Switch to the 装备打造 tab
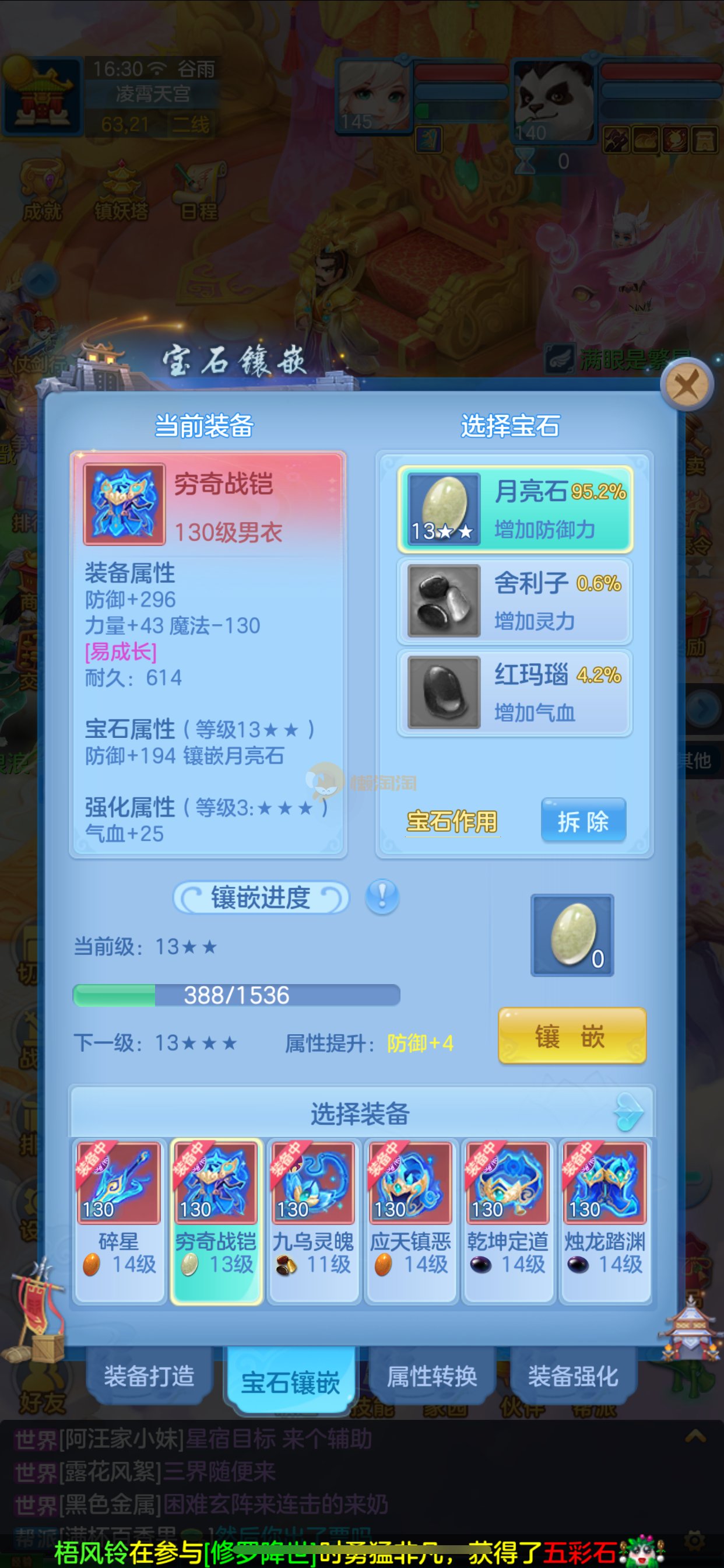Image resolution: width=724 pixels, height=1568 pixels. coord(149,1375)
